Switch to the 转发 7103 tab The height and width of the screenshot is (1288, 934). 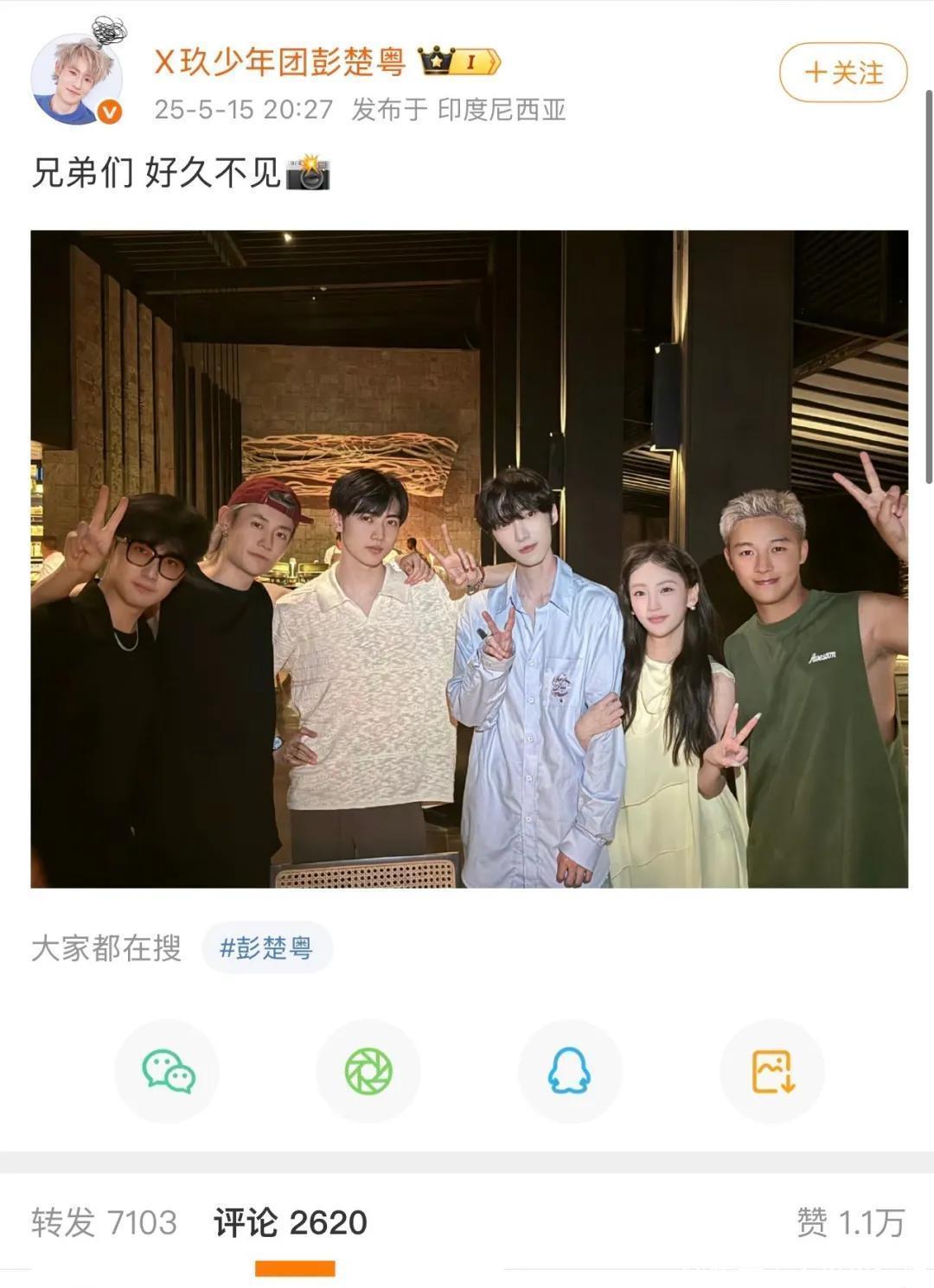point(104,1222)
